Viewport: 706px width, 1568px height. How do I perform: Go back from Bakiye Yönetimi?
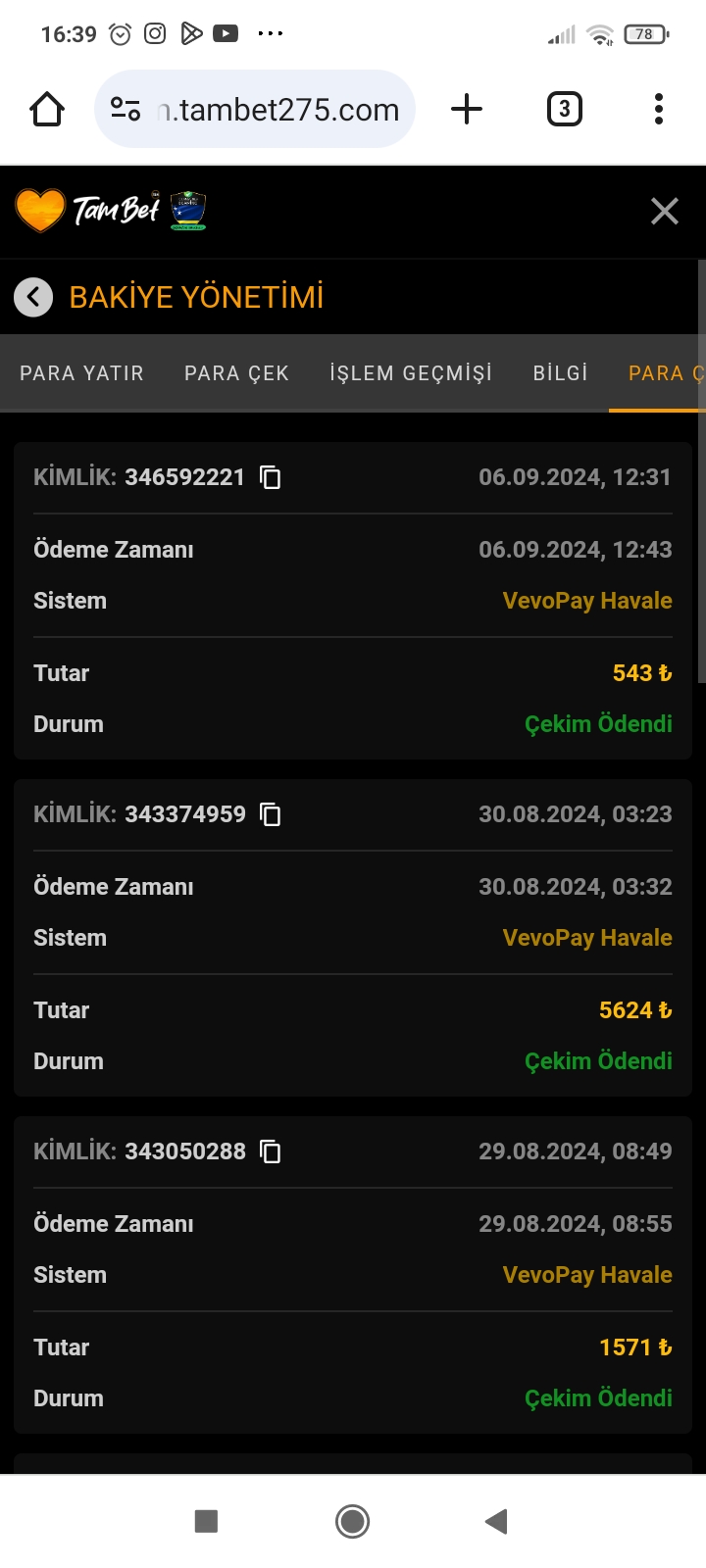(x=33, y=297)
